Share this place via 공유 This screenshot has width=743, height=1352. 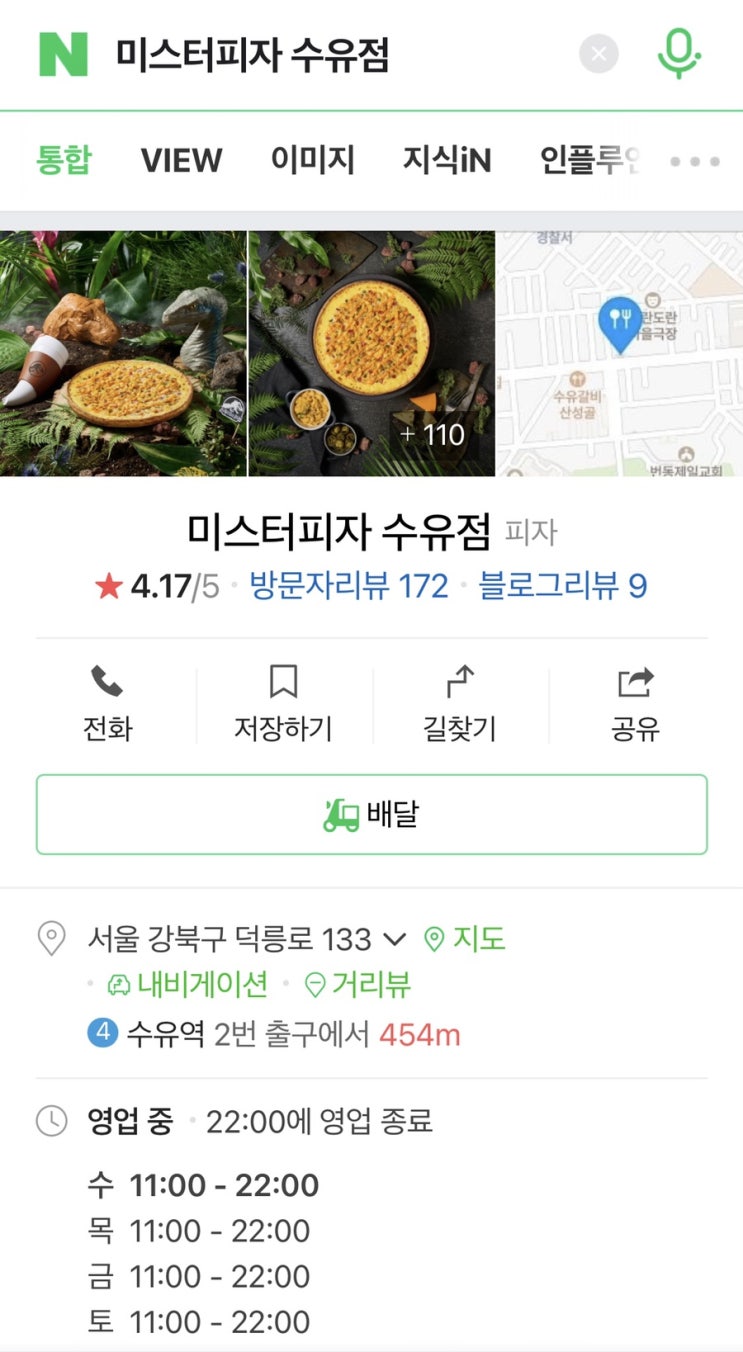(635, 704)
